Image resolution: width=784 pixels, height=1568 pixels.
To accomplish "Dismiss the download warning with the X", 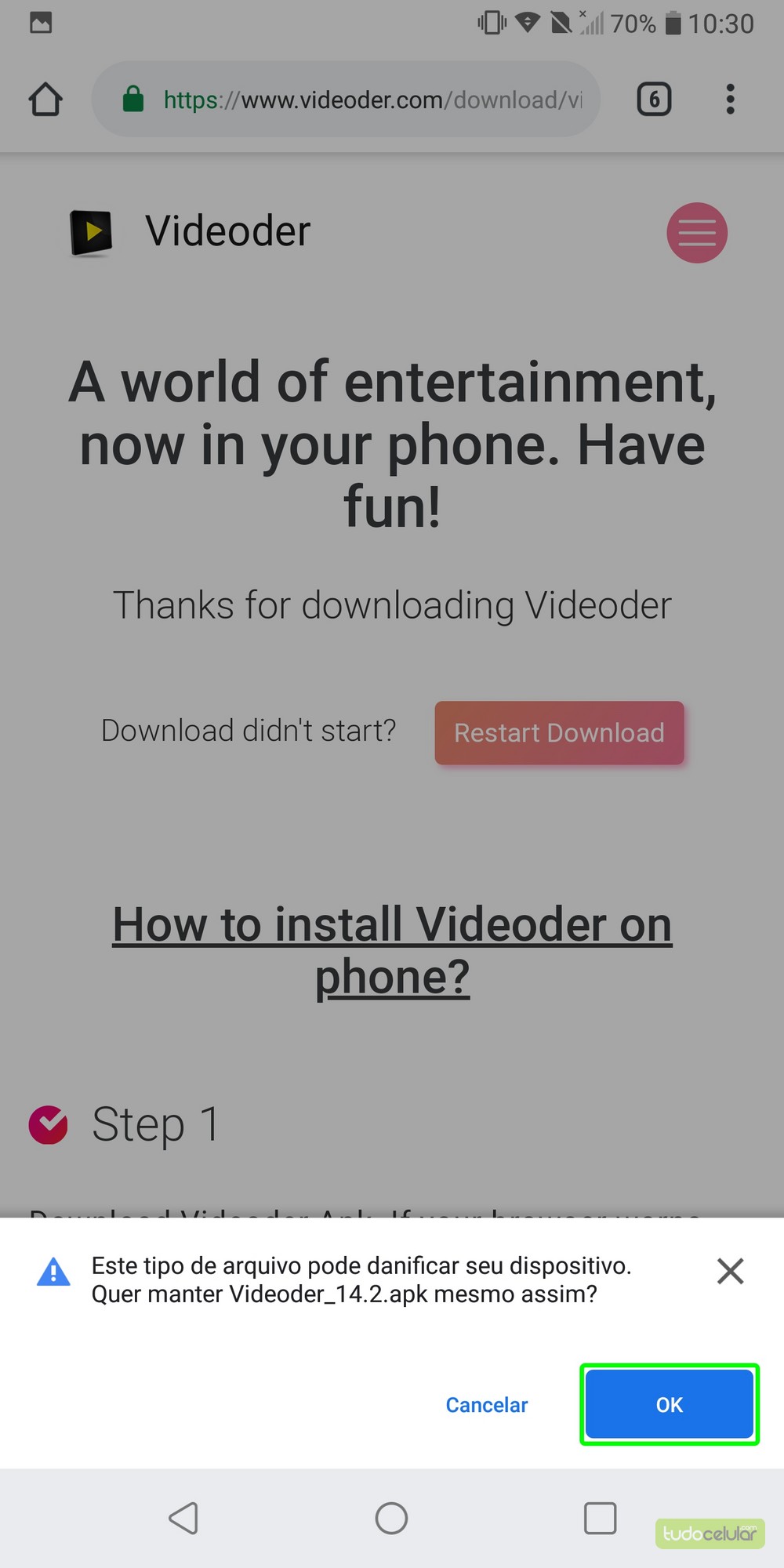I will coord(729,1271).
